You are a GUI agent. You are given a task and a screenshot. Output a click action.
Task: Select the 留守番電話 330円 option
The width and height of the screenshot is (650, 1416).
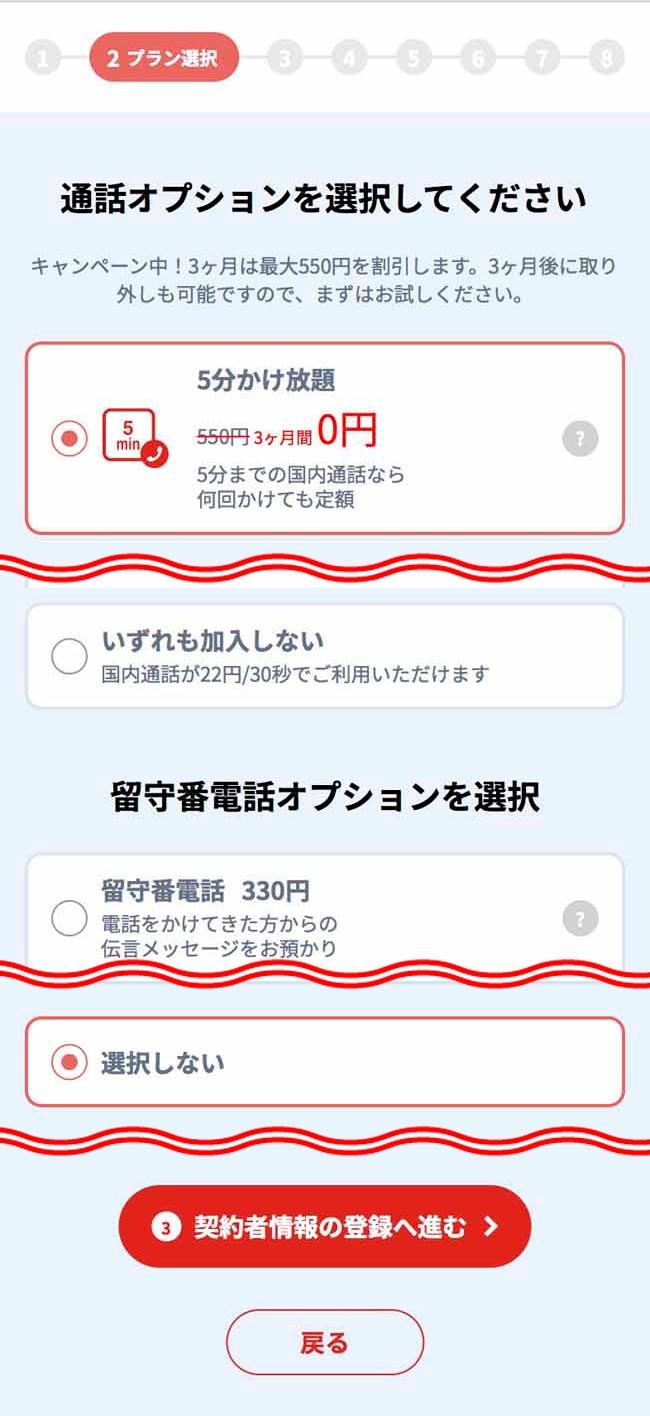pyautogui.click(x=69, y=918)
